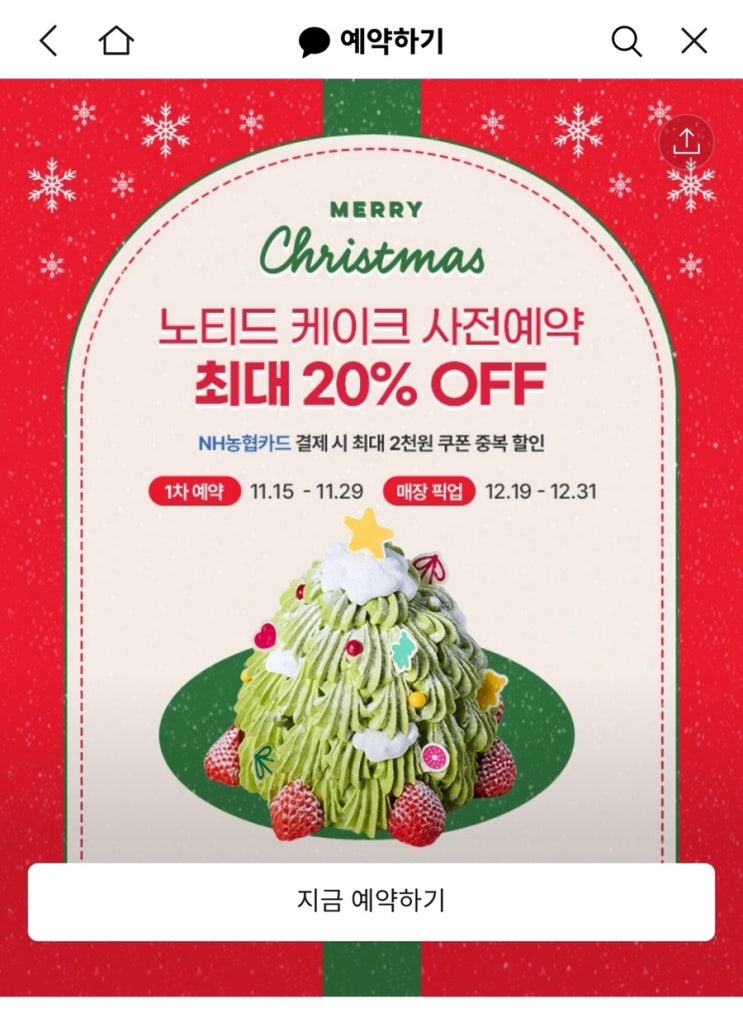Tap the chat bubble icon beside 예약하기
Image resolution: width=743 pixels, height=1017 pixels.
pos(312,40)
